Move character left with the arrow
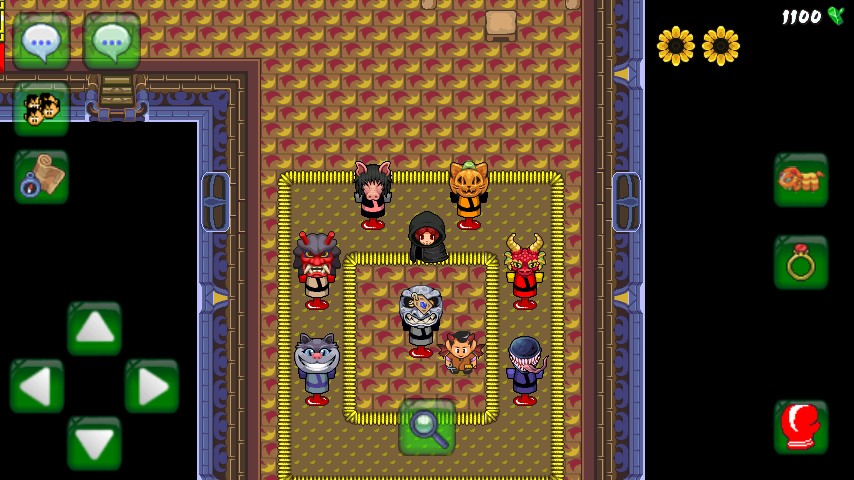The image size is (854, 480). coord(37,386)
